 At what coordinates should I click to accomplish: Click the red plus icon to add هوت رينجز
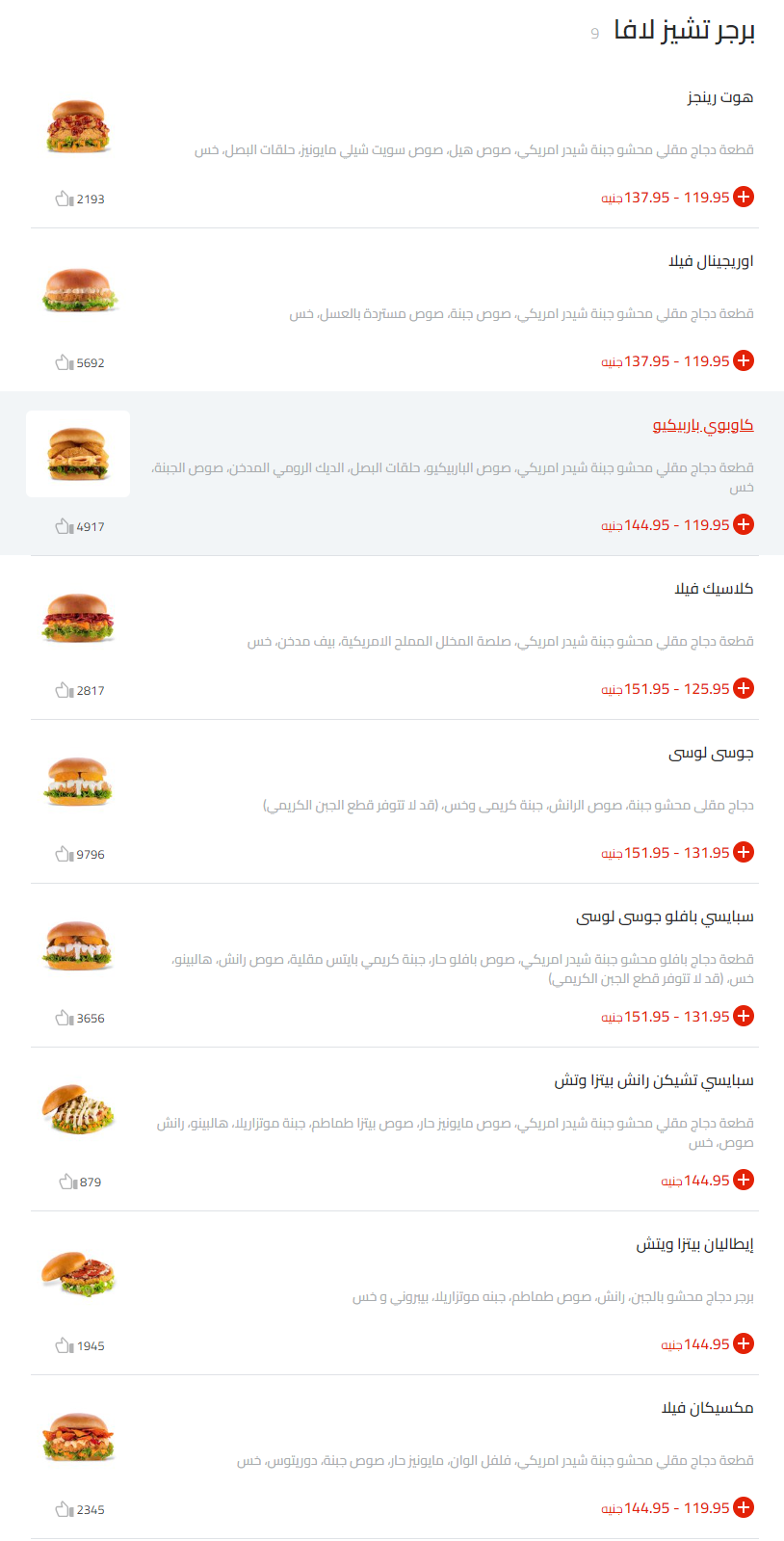(743, 198)
